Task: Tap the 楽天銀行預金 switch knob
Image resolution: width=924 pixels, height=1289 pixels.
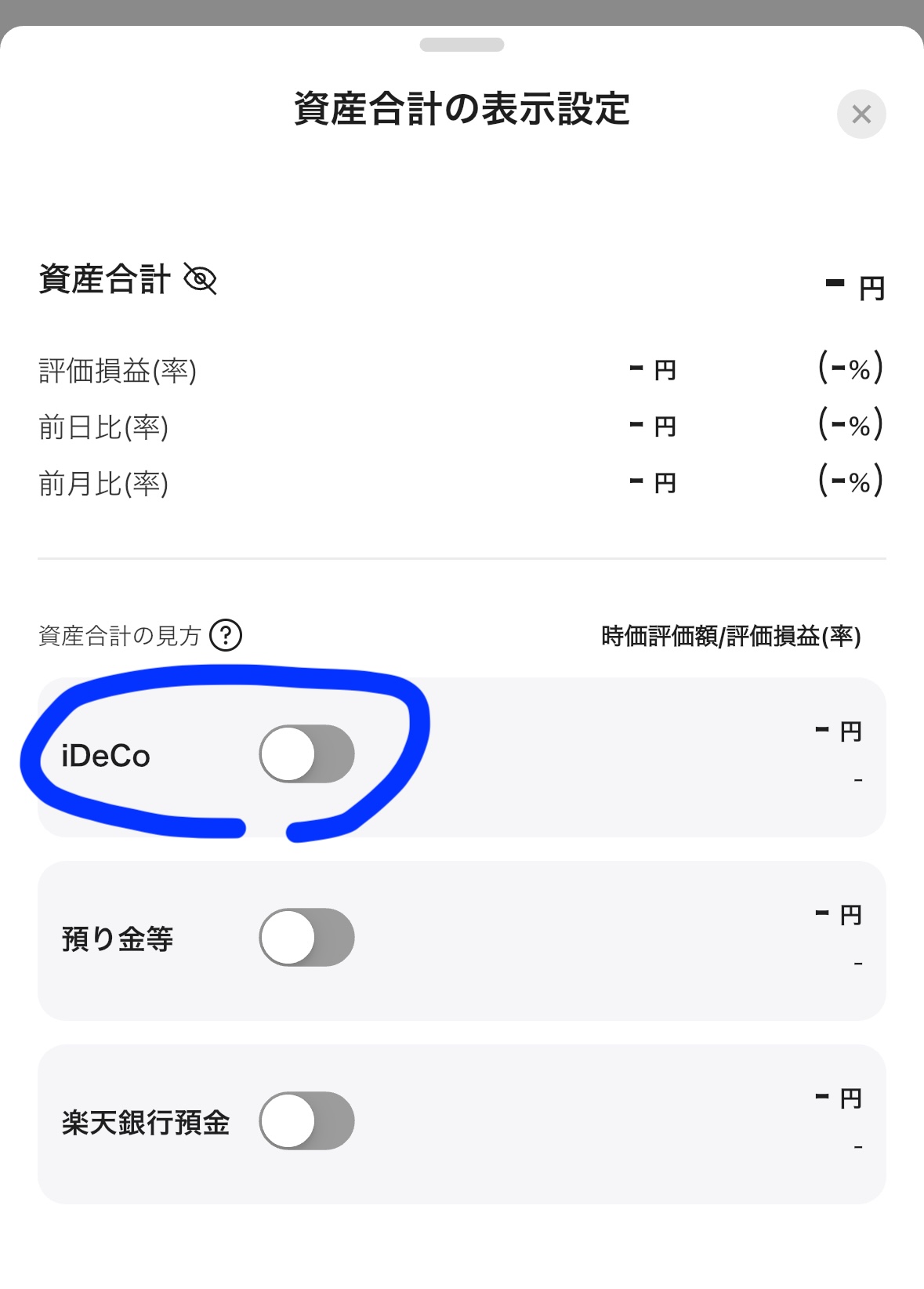Action: click(288, 1121)
